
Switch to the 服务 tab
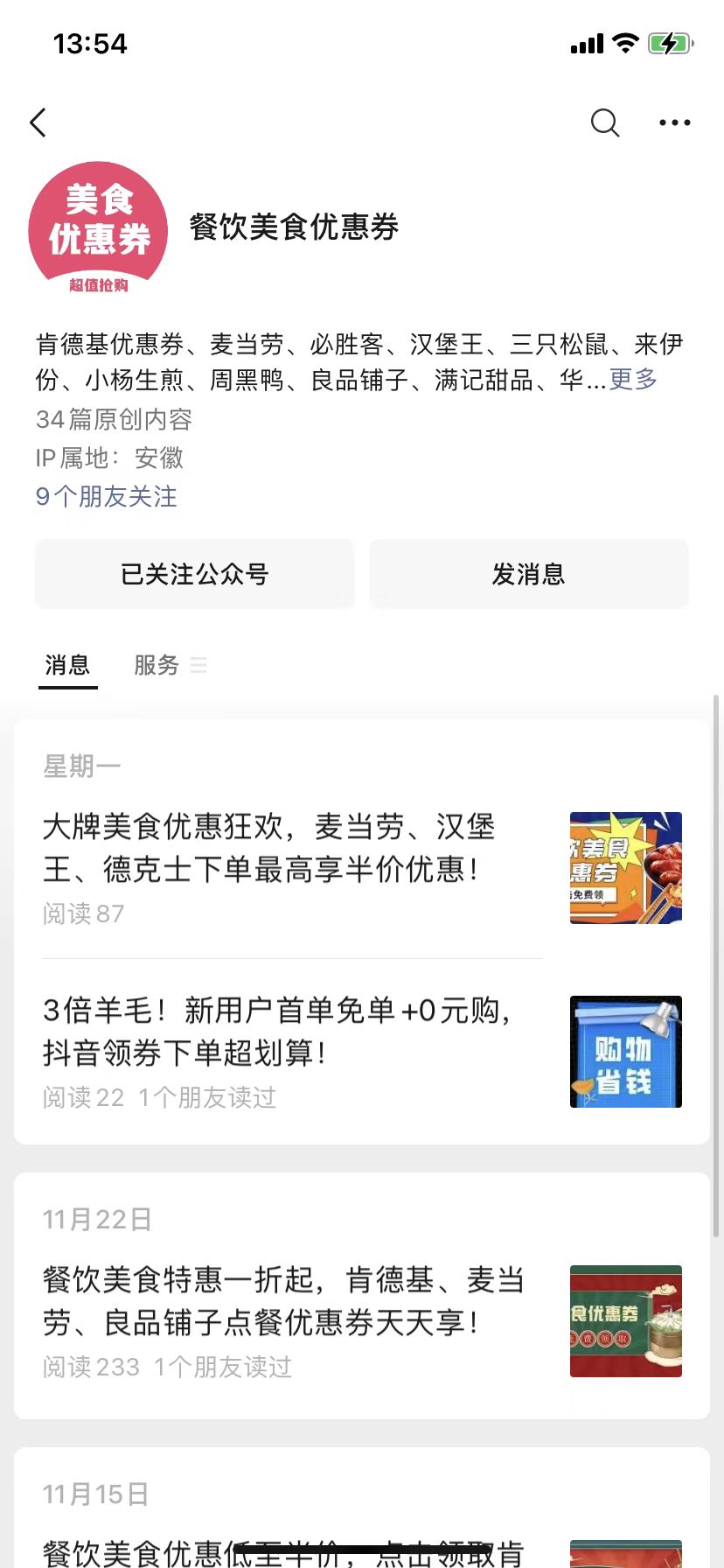[x=157, y=665]
